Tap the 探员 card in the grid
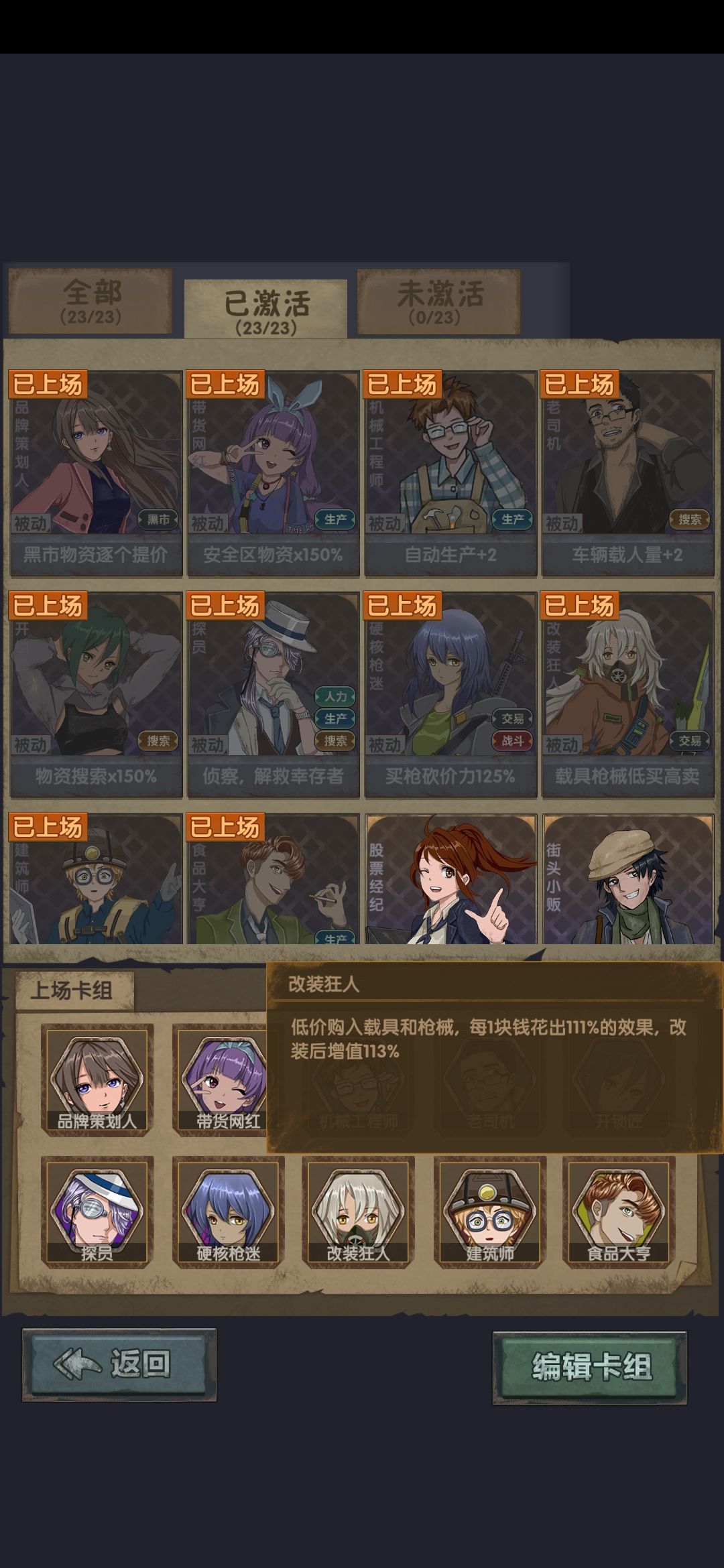This screenshot has height=1568, width=724. 273,694
